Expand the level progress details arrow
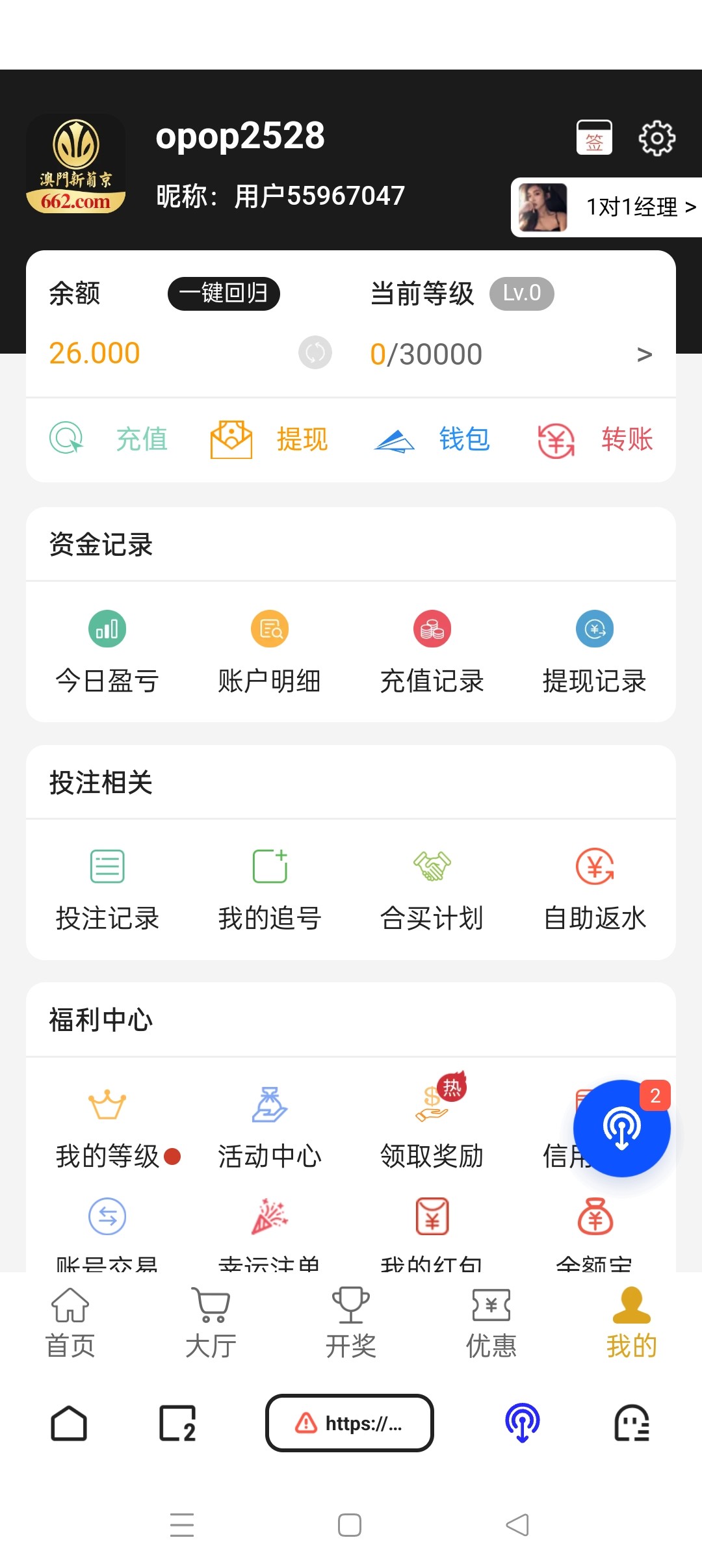Viewport: 702px width, 1568px height. pos(644,353)
